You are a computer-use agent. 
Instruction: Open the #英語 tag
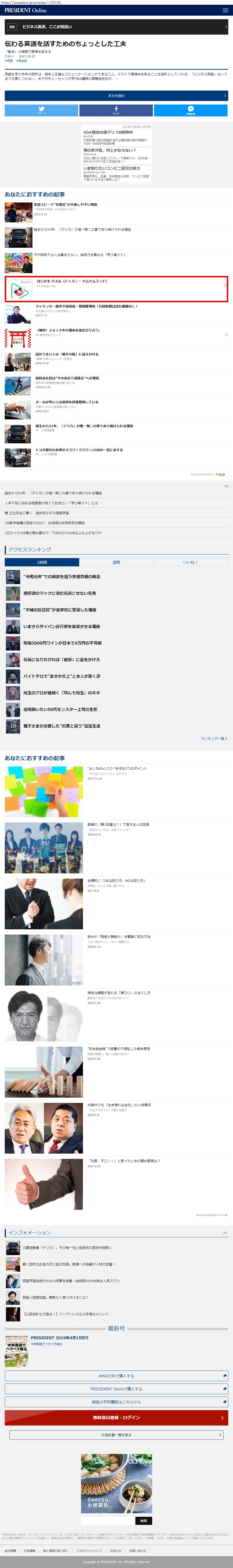pos(9,61)
